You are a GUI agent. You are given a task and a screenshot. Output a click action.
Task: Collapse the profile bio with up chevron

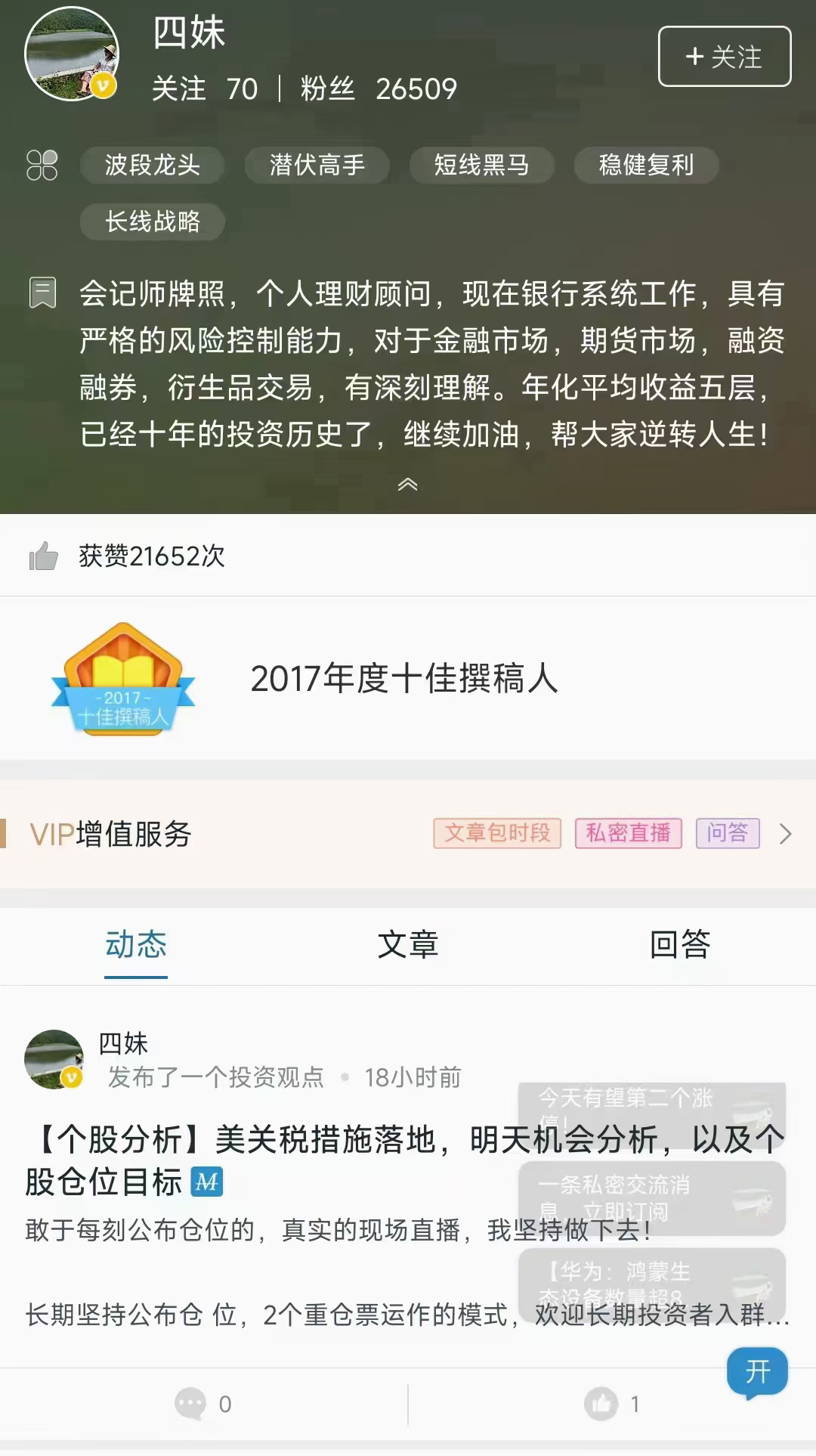click(x=407, y=485)
